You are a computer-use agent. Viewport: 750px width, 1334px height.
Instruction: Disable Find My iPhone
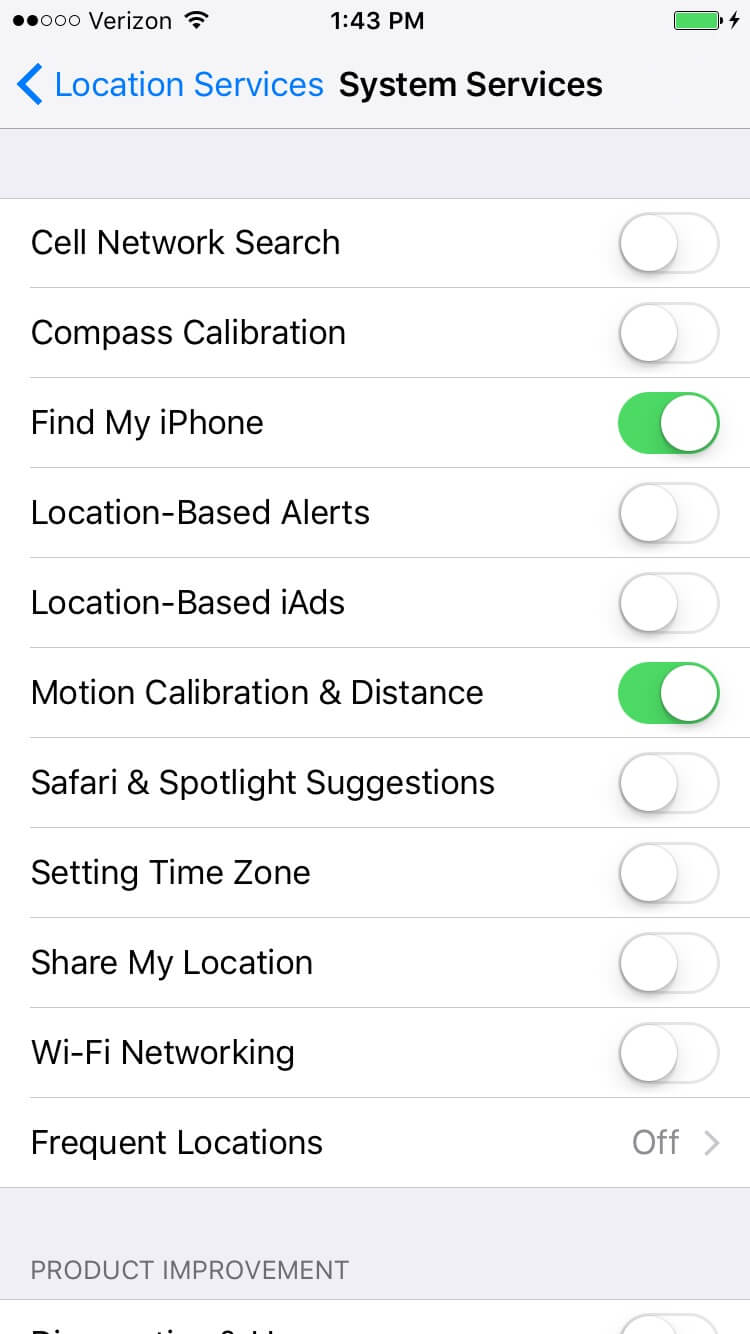[x=668, y=422]
